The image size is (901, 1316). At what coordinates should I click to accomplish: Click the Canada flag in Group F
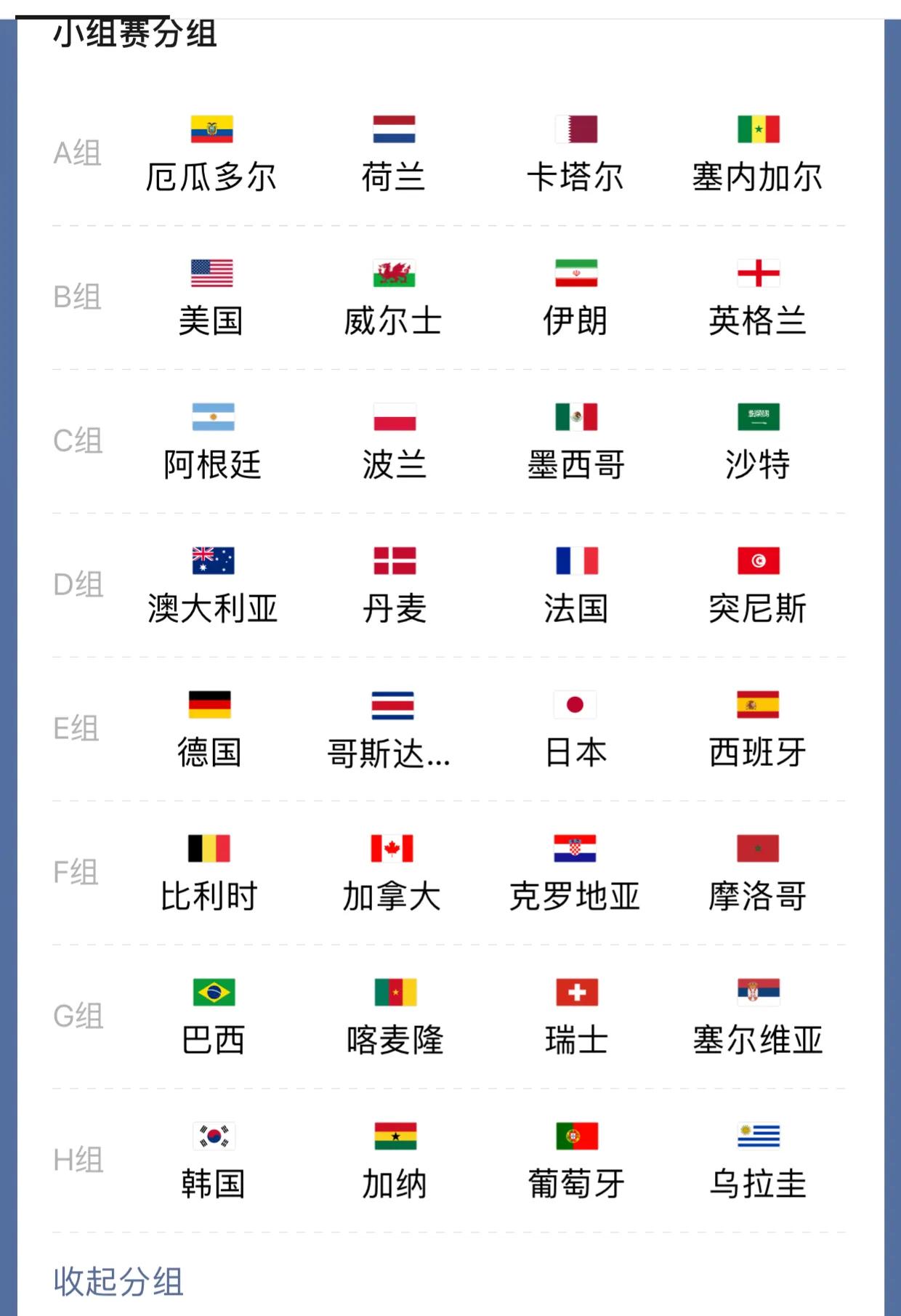(393, 847)
